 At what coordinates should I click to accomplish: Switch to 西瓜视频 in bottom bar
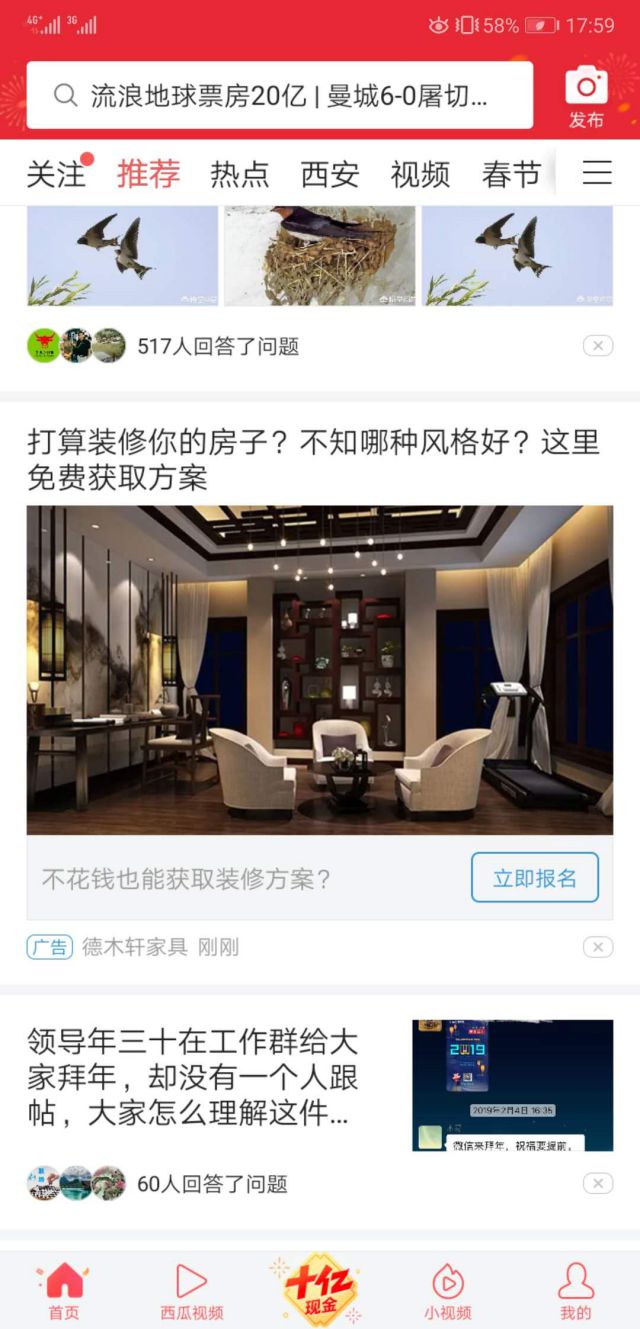192,1291
